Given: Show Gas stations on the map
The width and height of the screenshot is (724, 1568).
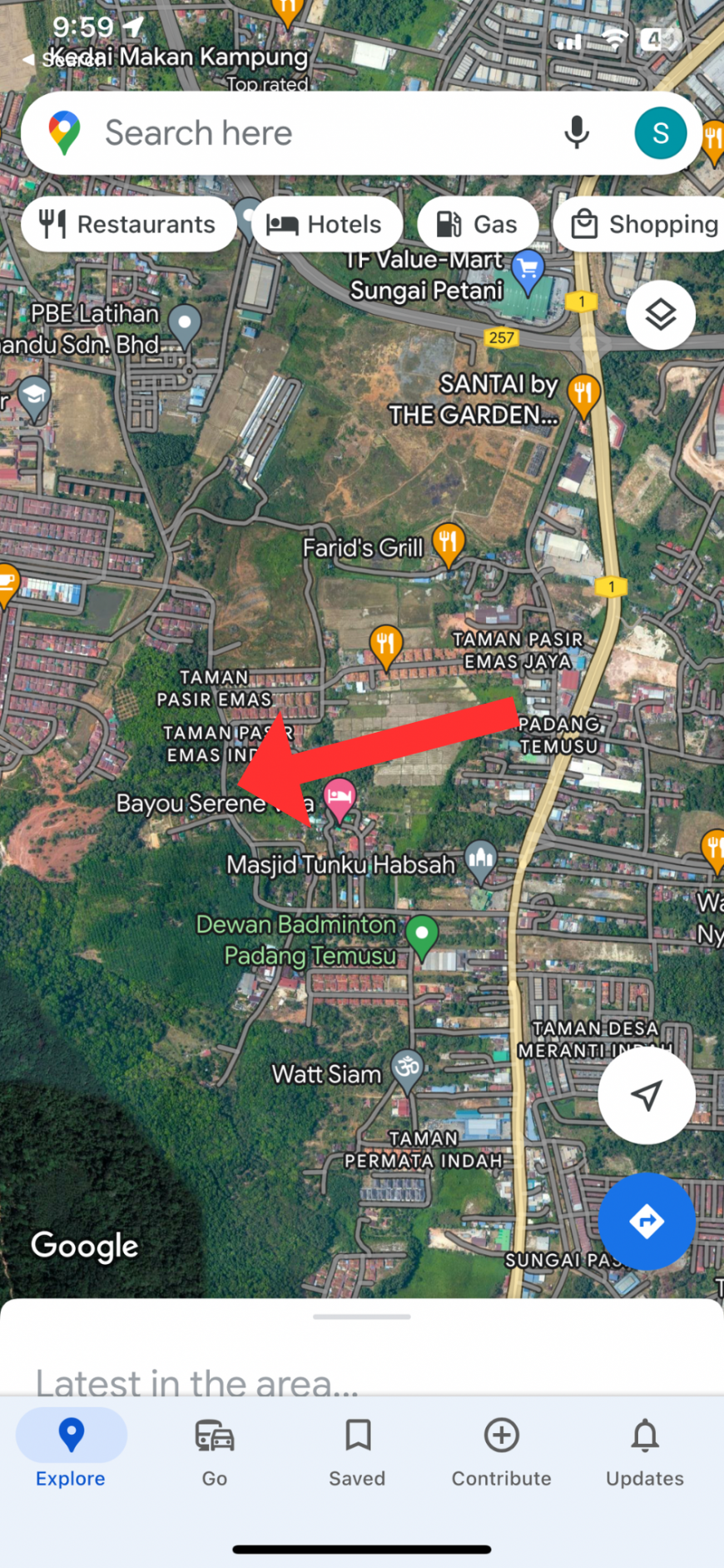Looking at the screenshot, I should [x=478, y=224].
